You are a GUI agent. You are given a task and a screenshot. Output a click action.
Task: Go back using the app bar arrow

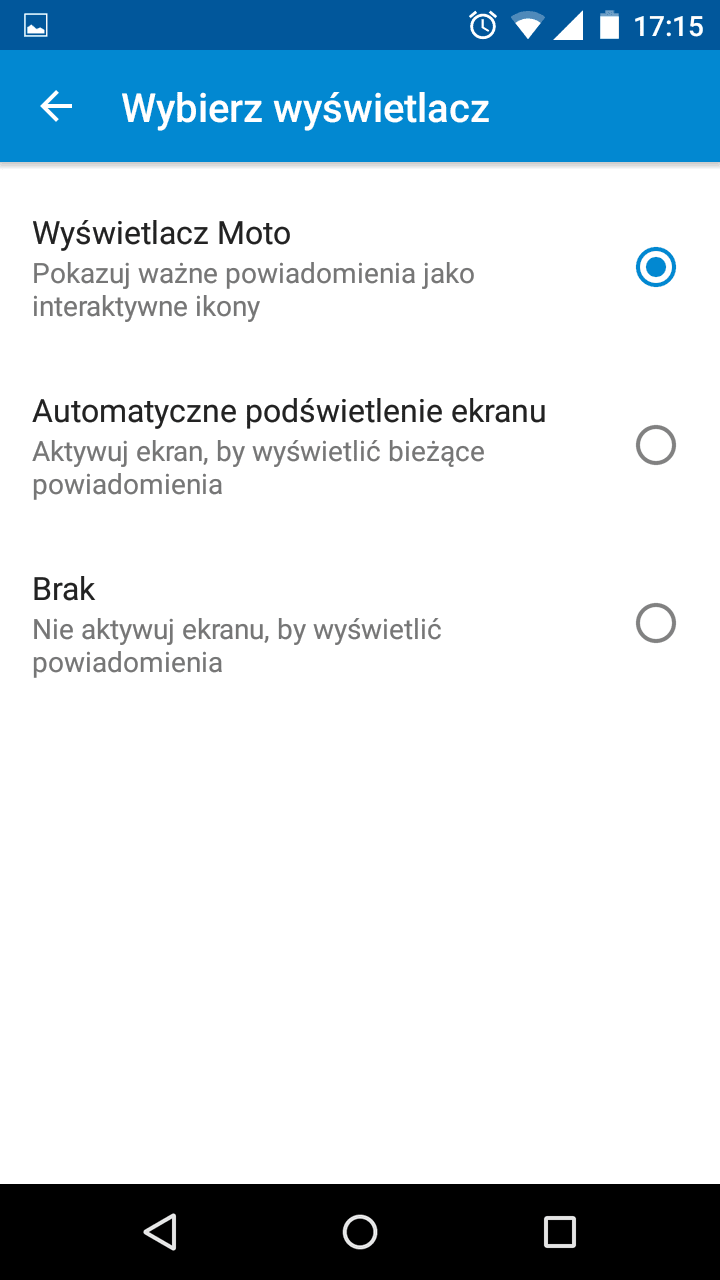pyautogui.click(x=56, y=106)
